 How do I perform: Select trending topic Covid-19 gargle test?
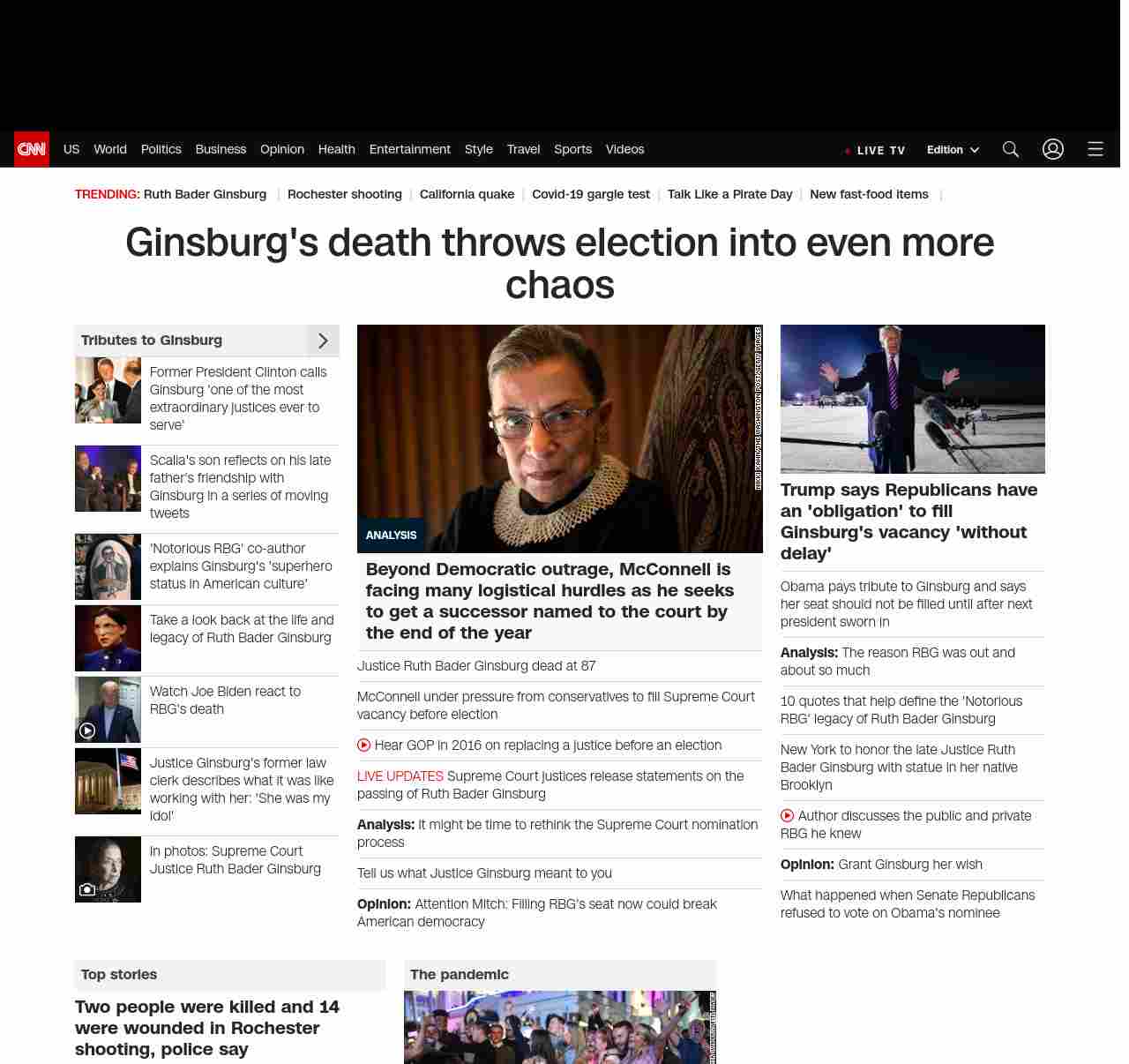[591, 194]
